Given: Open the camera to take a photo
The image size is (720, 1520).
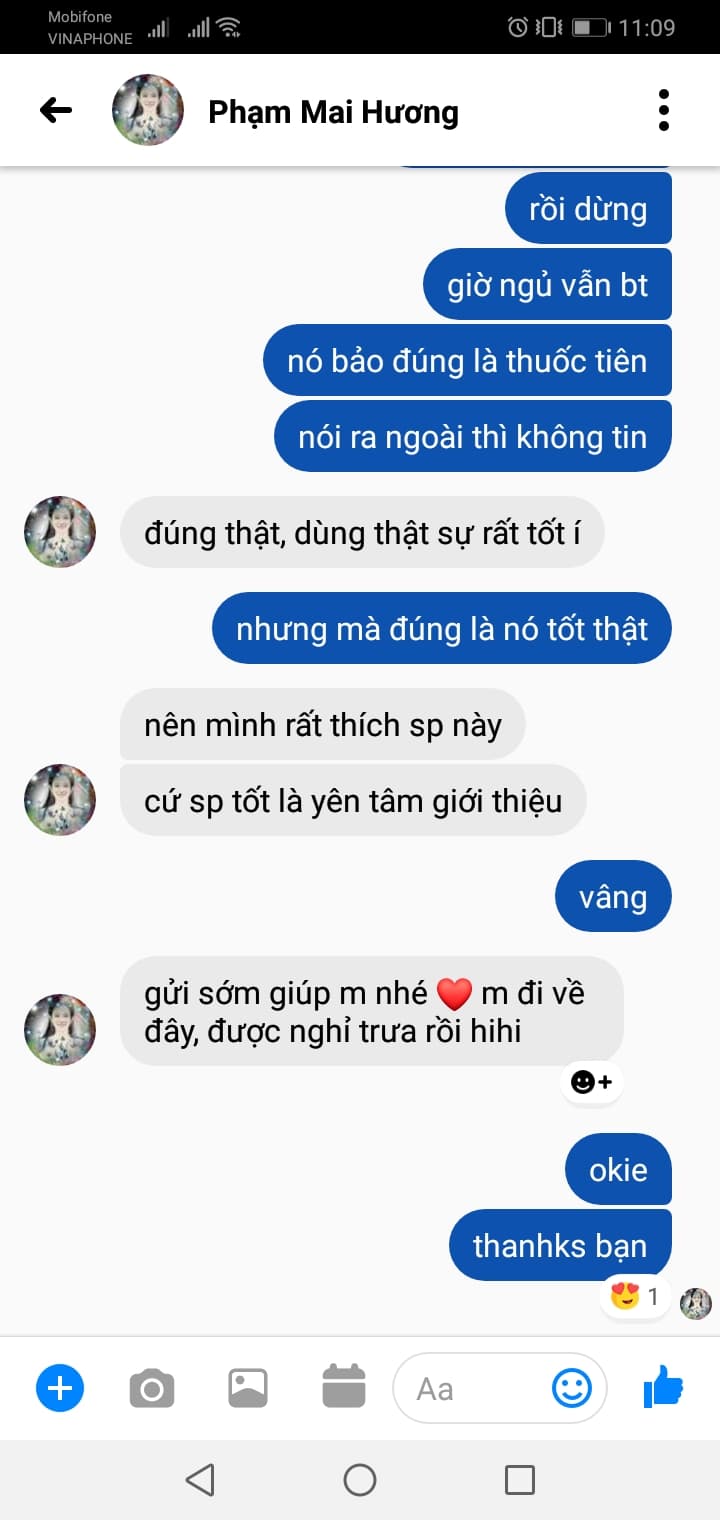Looking at the screenshot, I should (152, 1389).
